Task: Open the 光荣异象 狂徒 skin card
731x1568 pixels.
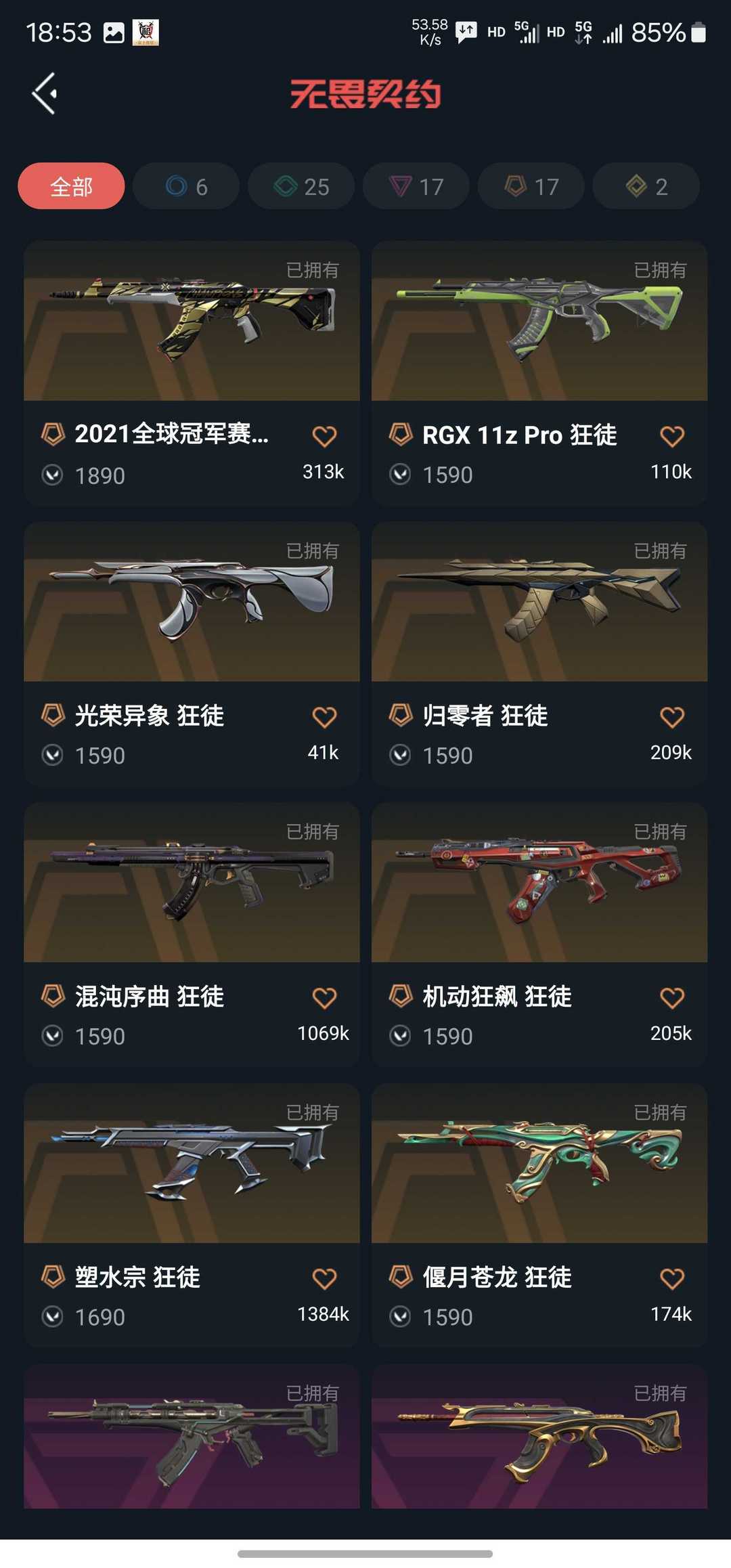Action: tap(192, 653)
